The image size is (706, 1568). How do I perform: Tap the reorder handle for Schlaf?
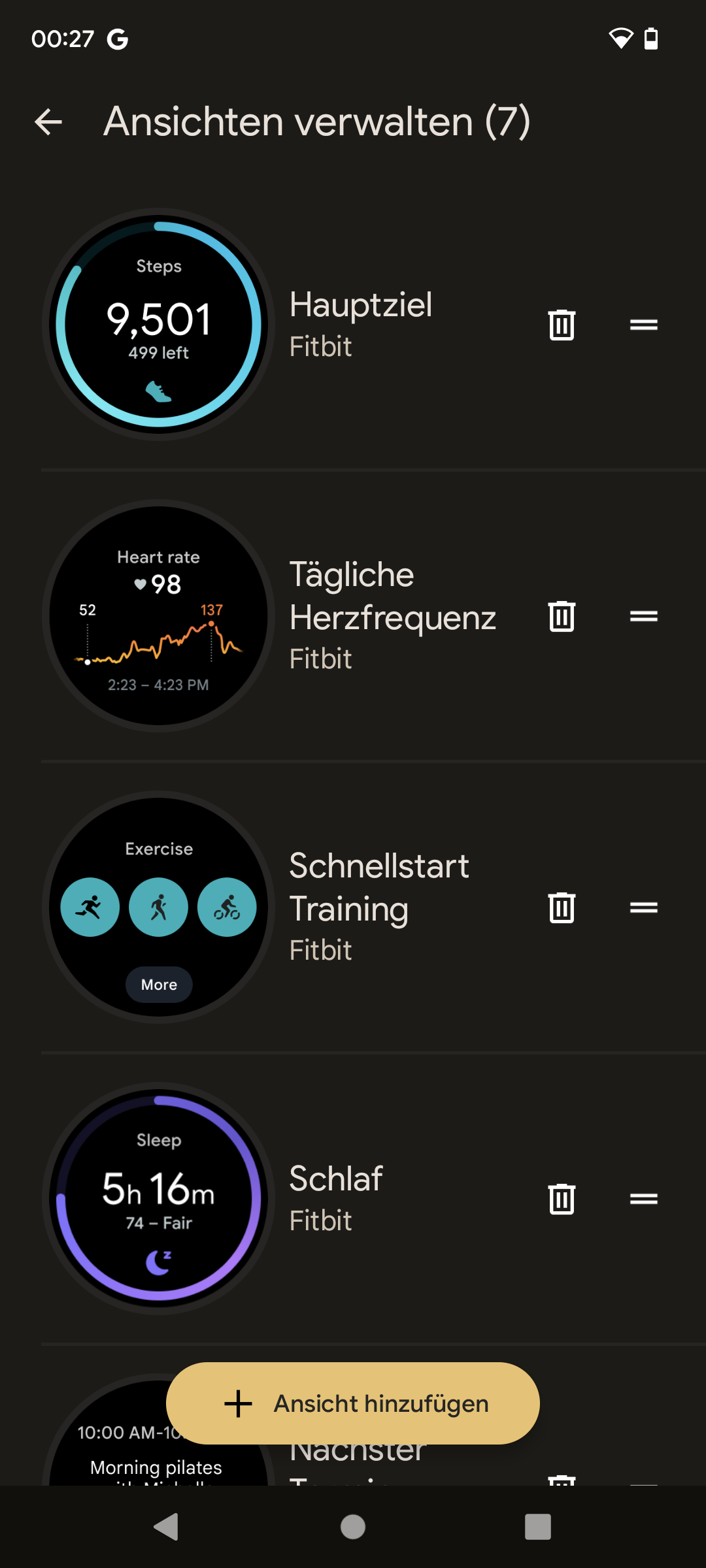(x=643, y=1199)
